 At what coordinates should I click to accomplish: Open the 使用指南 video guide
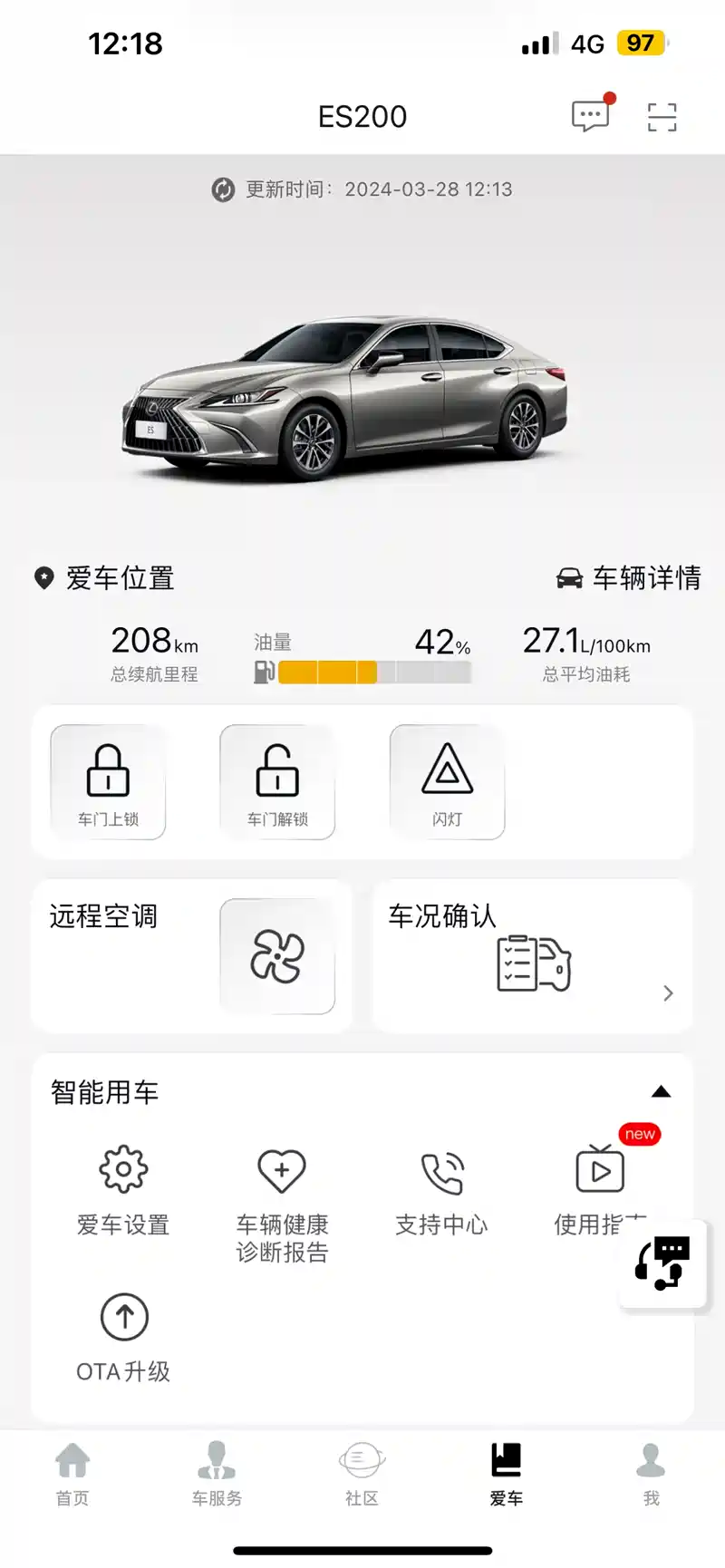pos(599,1183)
